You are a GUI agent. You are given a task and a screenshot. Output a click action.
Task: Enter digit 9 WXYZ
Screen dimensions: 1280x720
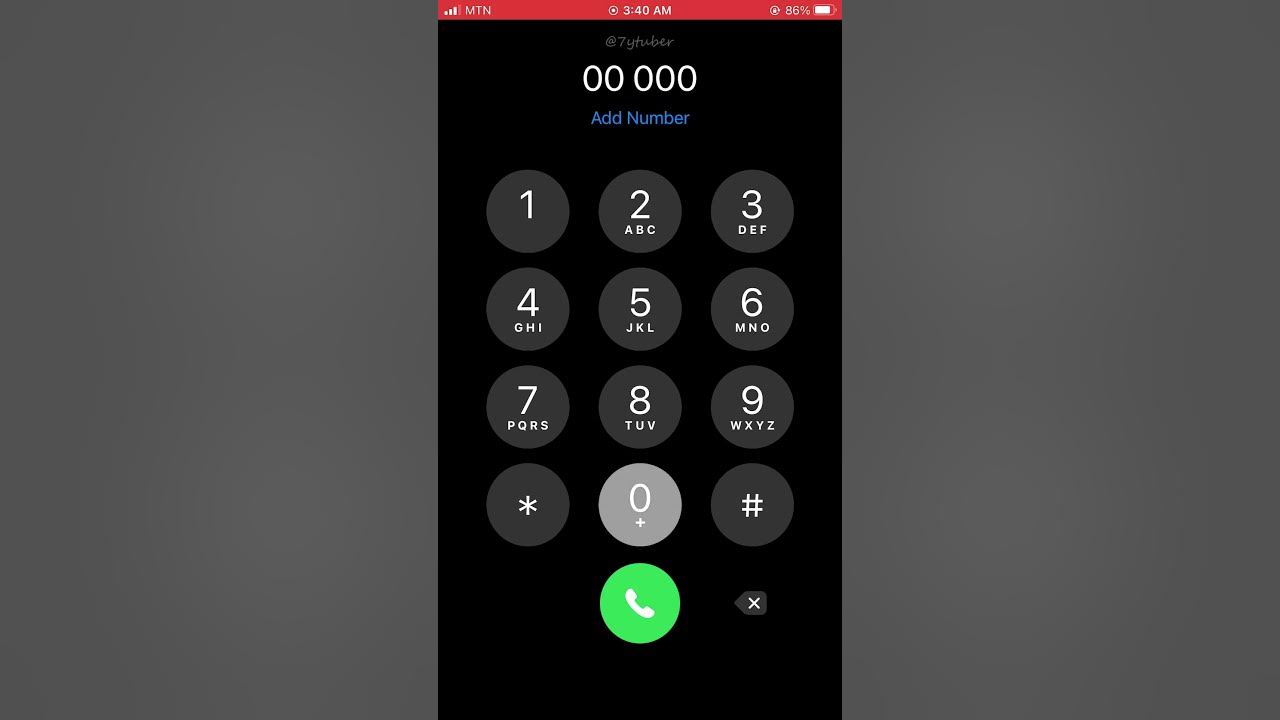coord(752,407)
